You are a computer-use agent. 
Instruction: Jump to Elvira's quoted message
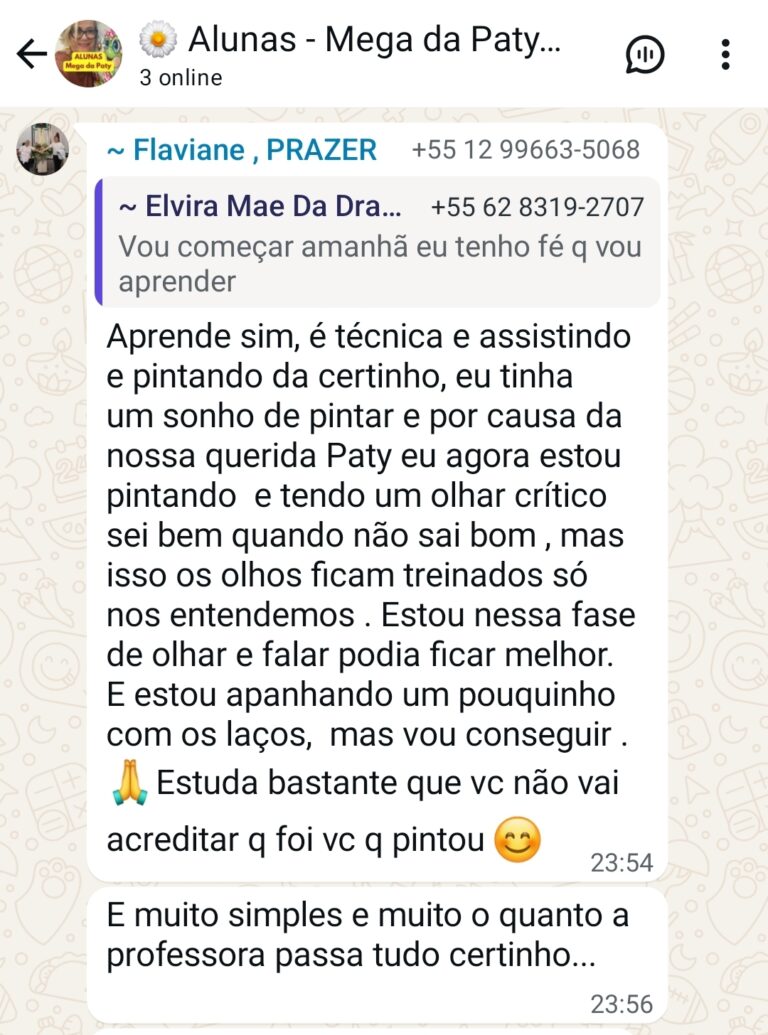click(x=380, y=243)
